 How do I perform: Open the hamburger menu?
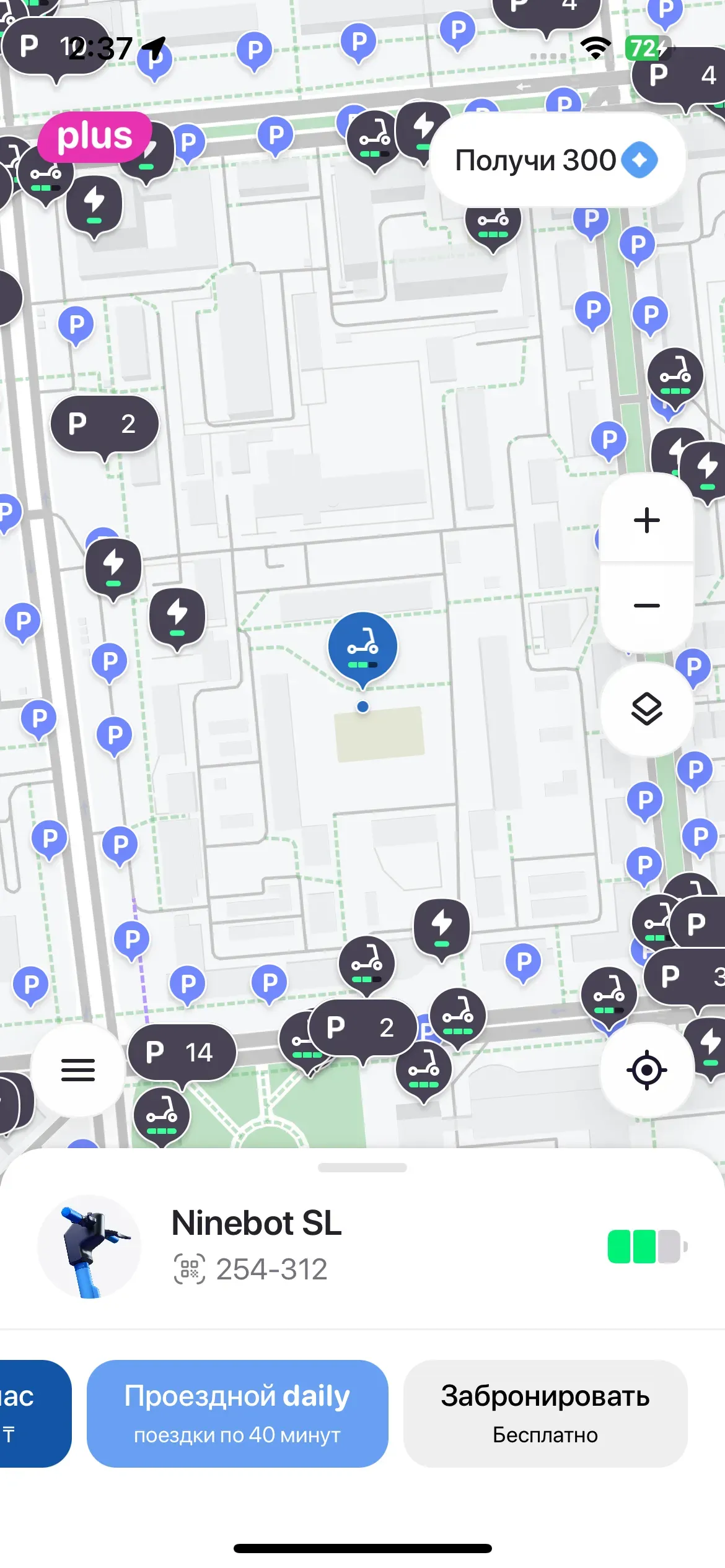tap(78, 1069)
